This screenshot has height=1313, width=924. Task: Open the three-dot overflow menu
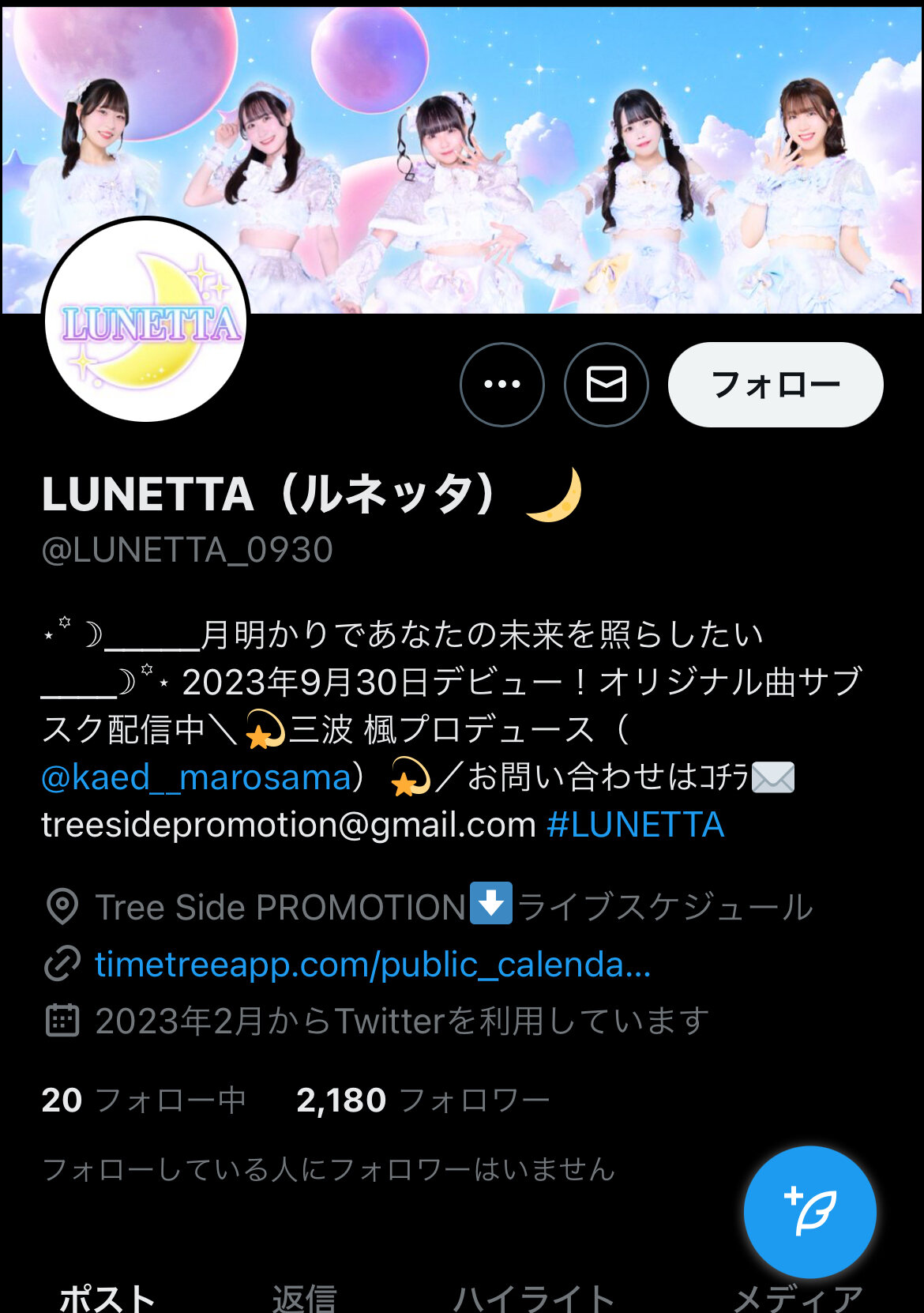[x=502, y=385]
